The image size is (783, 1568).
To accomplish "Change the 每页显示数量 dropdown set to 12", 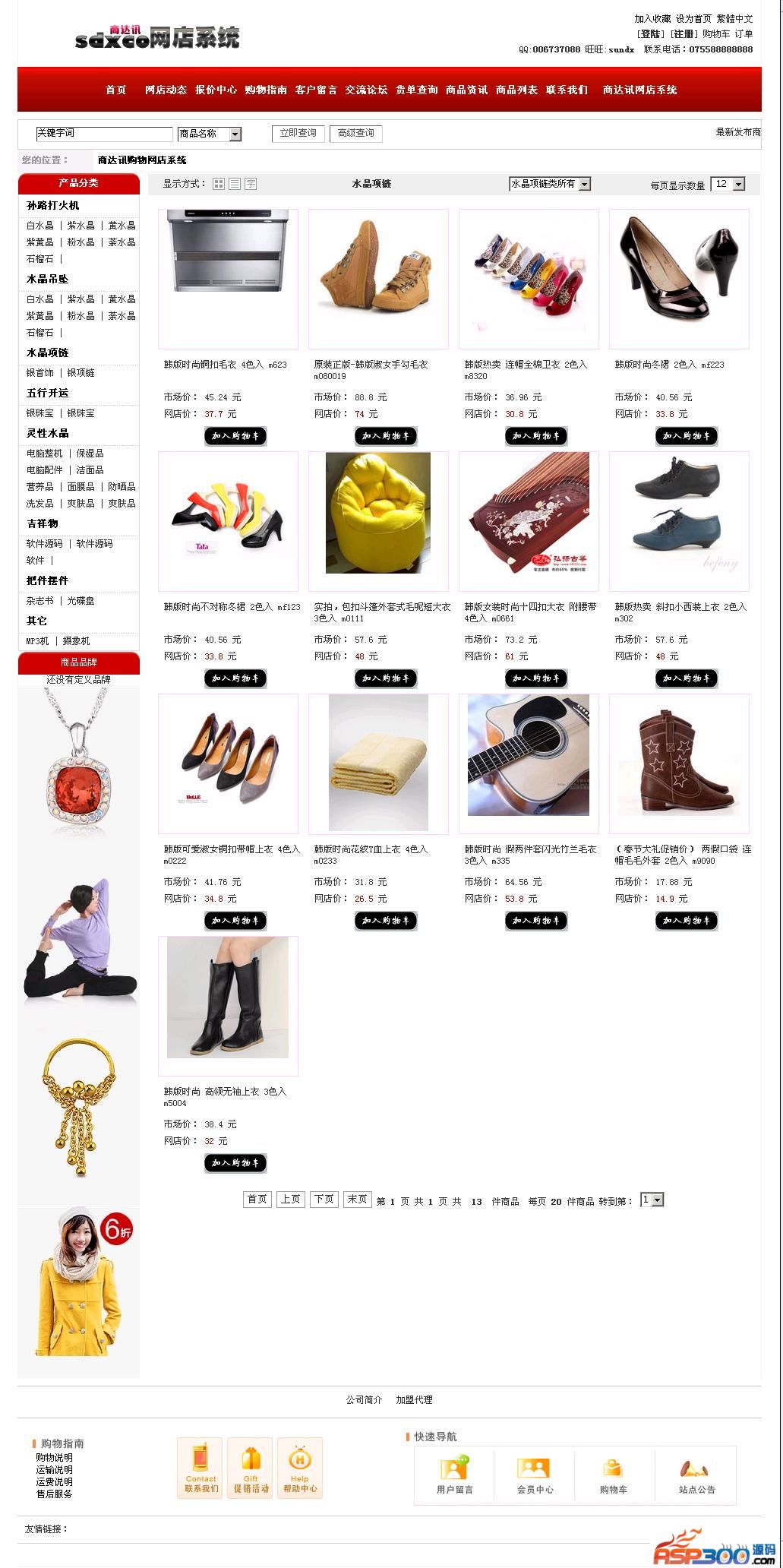I will pos(738,185).
